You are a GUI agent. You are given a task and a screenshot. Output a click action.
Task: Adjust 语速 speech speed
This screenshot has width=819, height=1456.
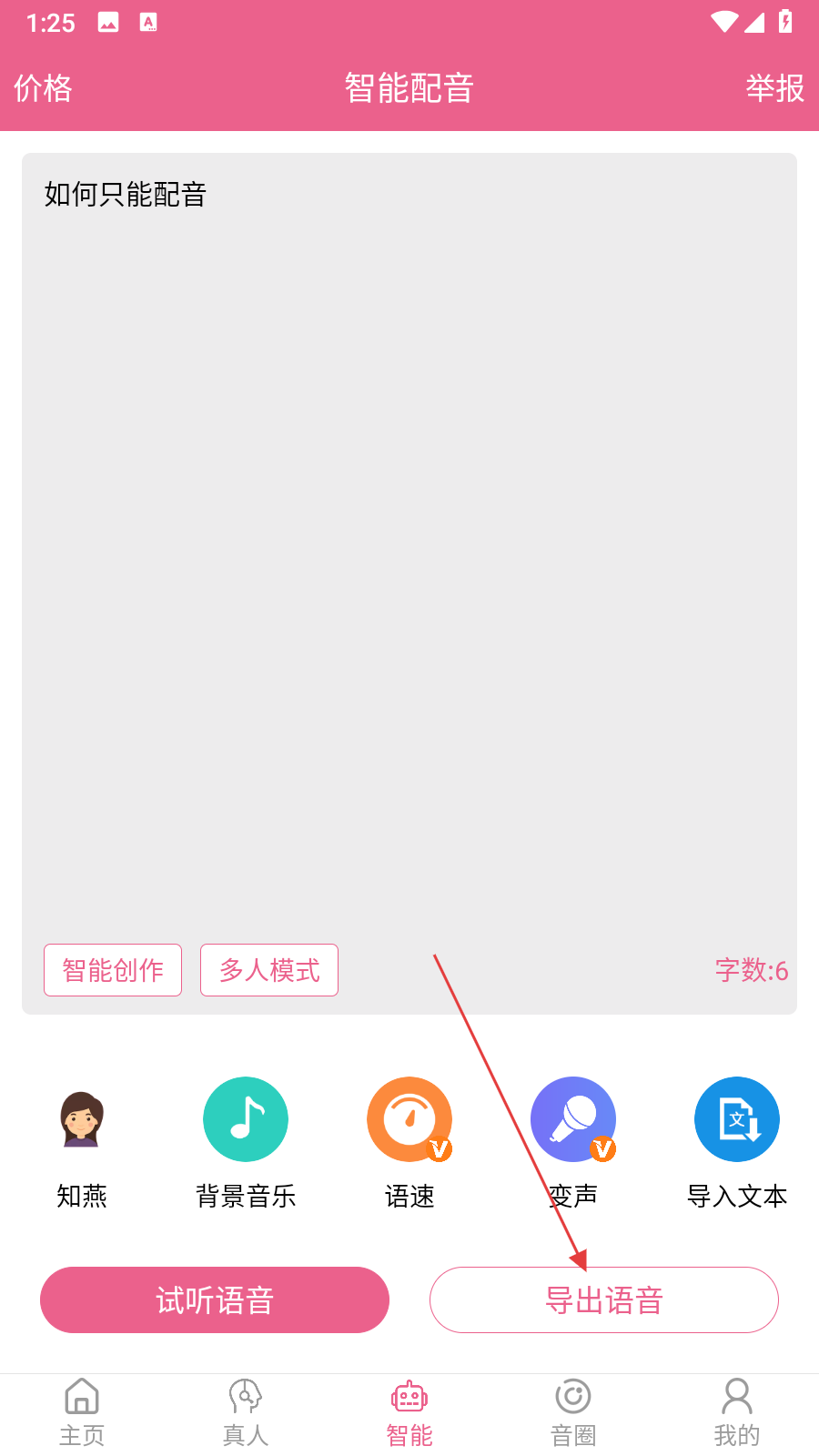pos(409,1119)
